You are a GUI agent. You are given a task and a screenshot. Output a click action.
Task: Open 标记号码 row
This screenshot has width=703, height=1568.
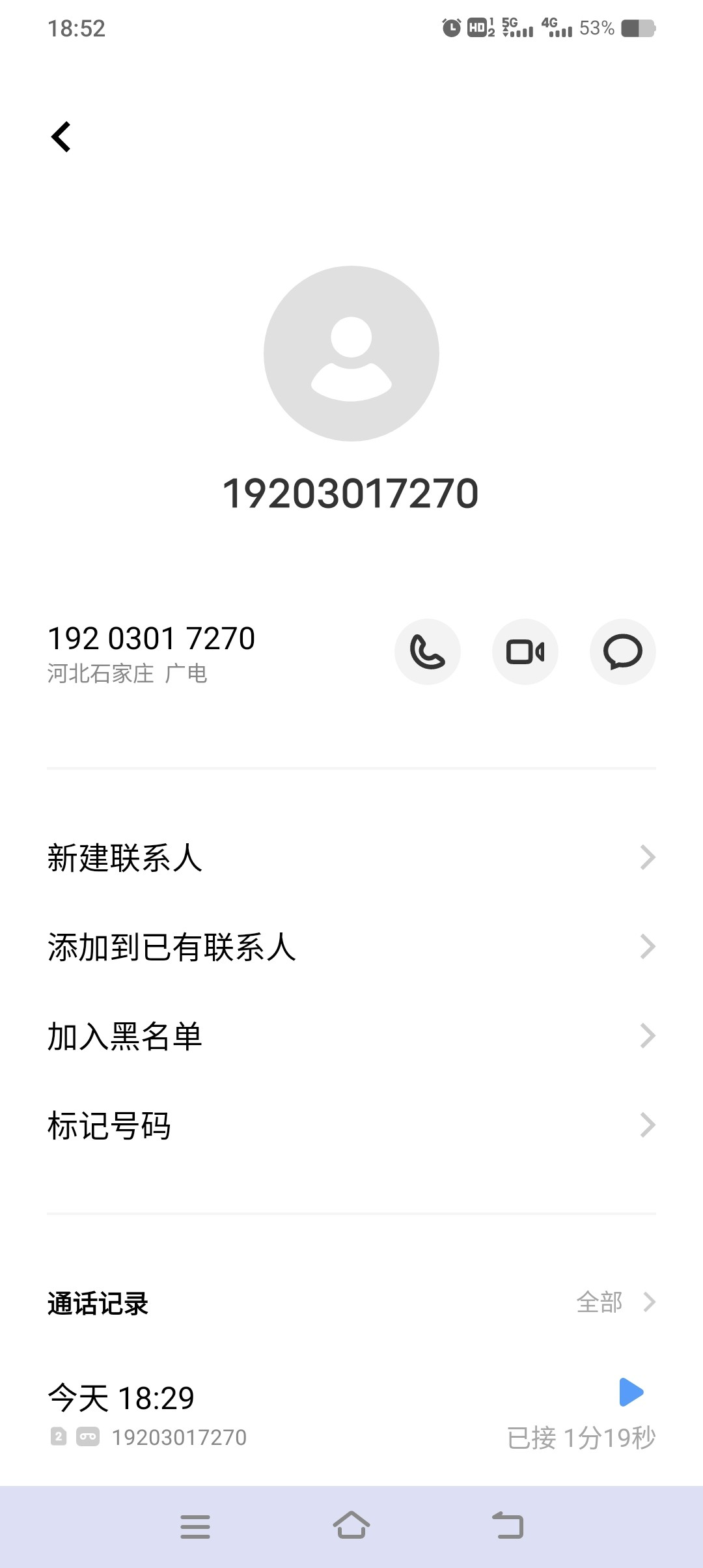351,1125
